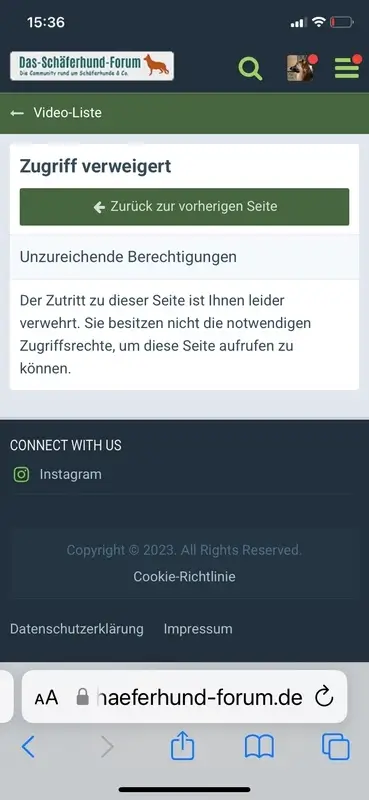This screenshot has width=369, height=800.
Task: Share this page
Action: (183, 746)
